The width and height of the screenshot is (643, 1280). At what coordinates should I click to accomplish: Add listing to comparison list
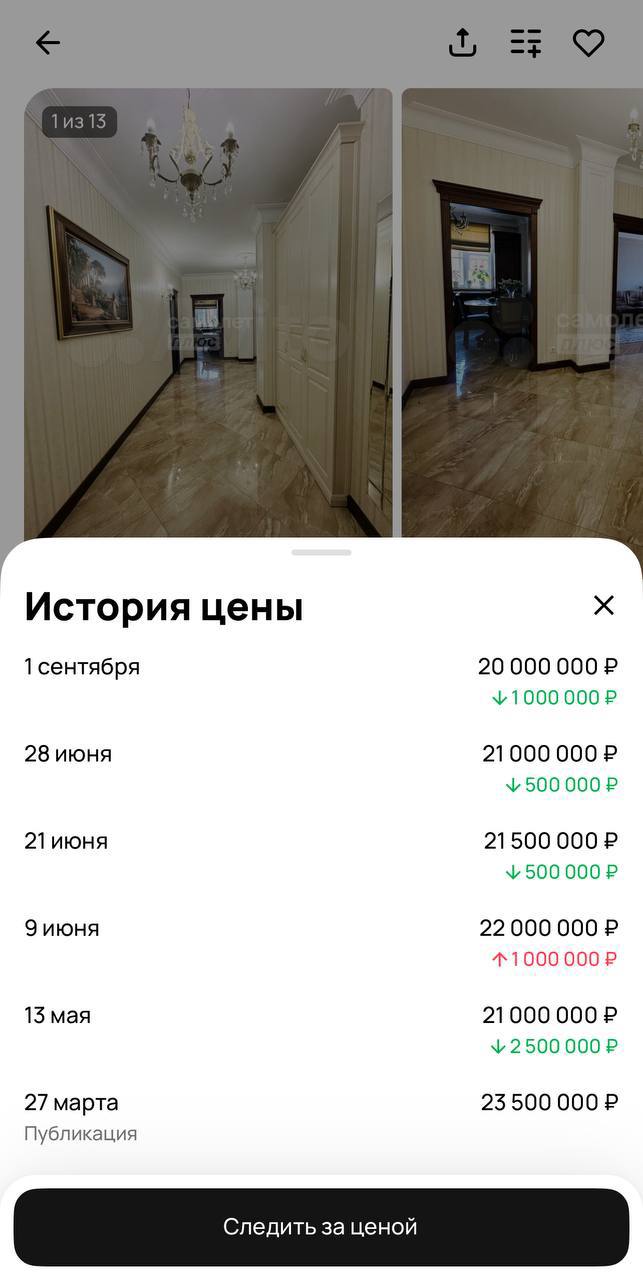526,42
